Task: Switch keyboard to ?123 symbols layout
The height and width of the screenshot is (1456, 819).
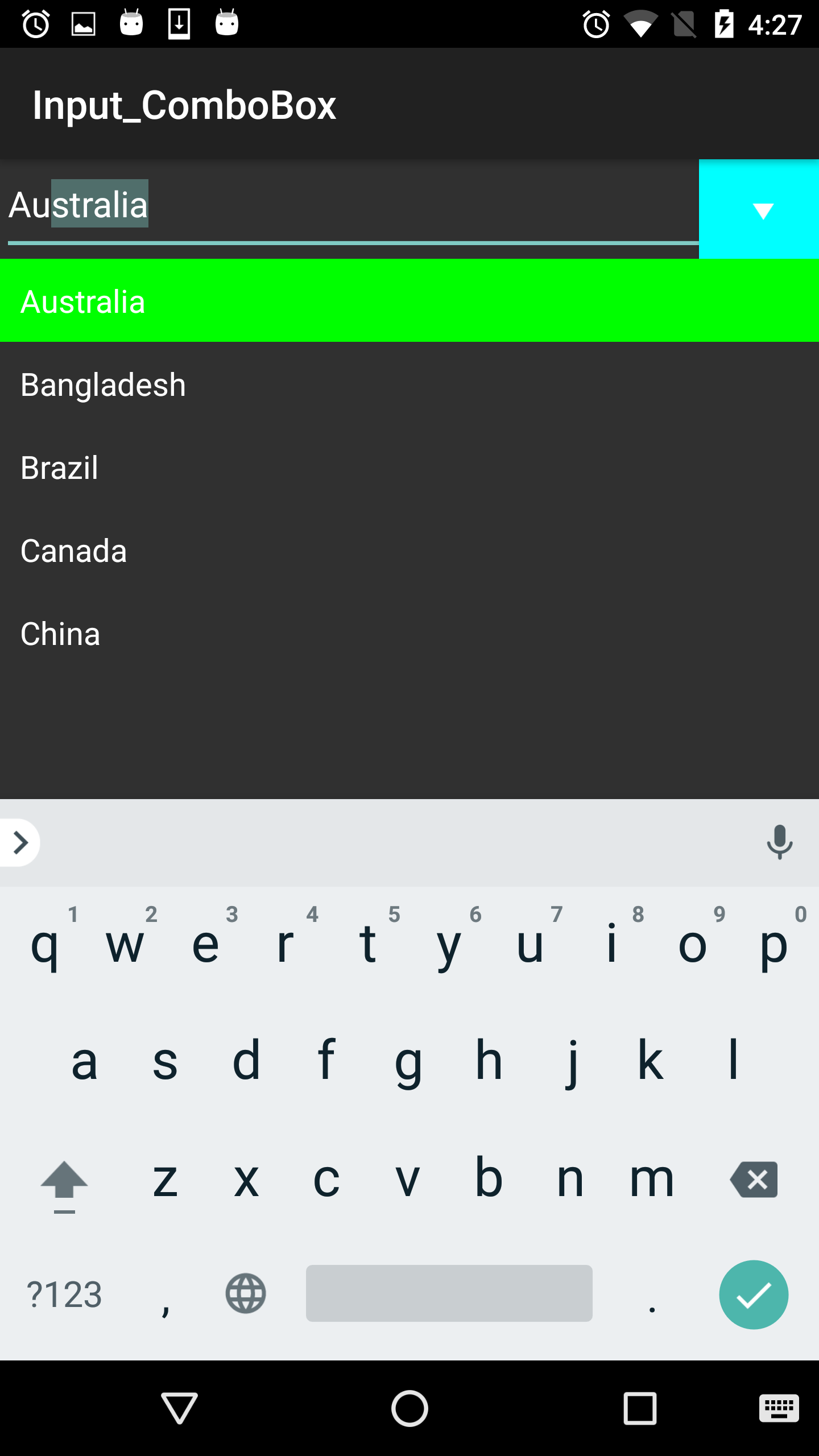Action: [x=64, y=1294]
